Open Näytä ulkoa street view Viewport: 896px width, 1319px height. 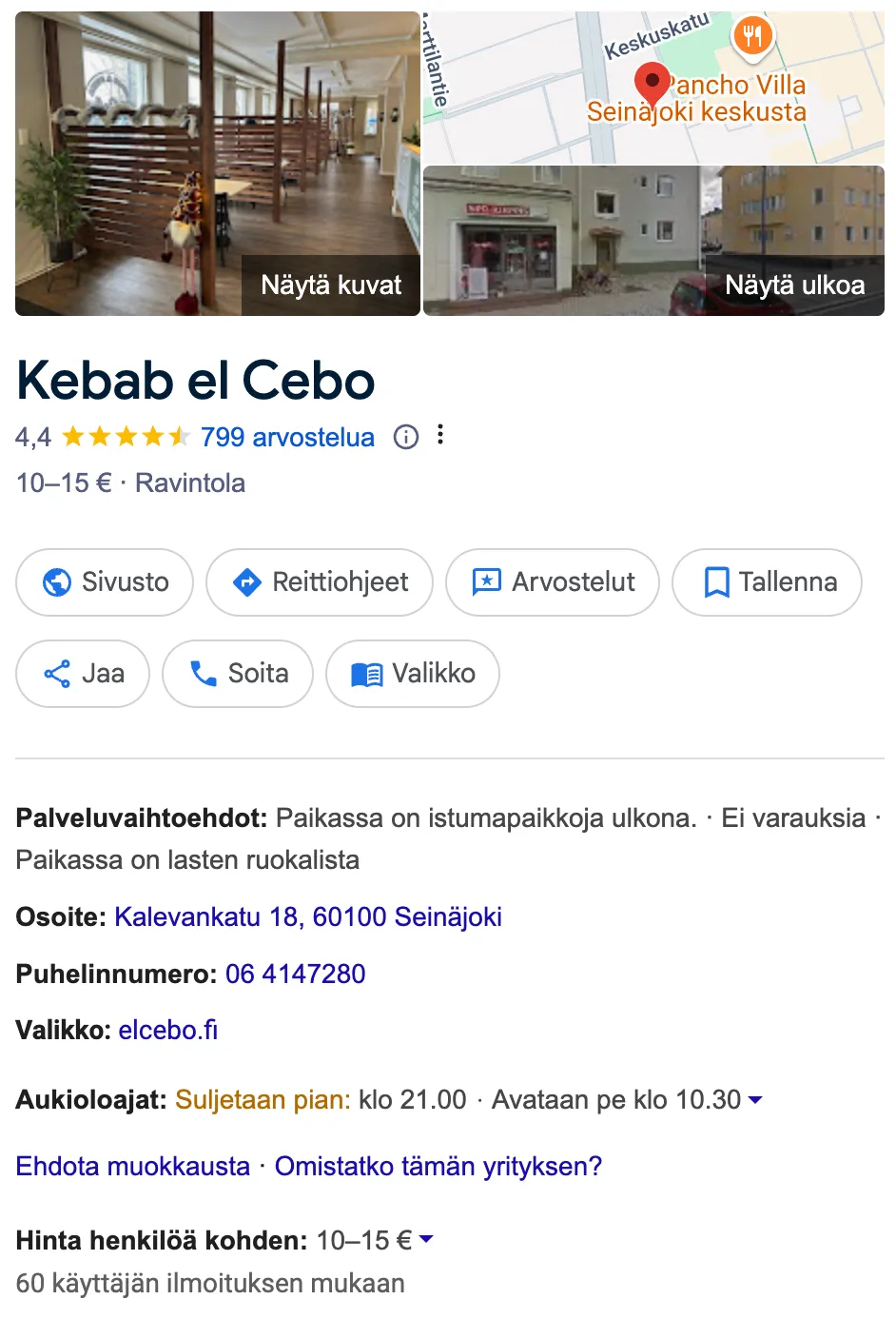tap(795, 284)
